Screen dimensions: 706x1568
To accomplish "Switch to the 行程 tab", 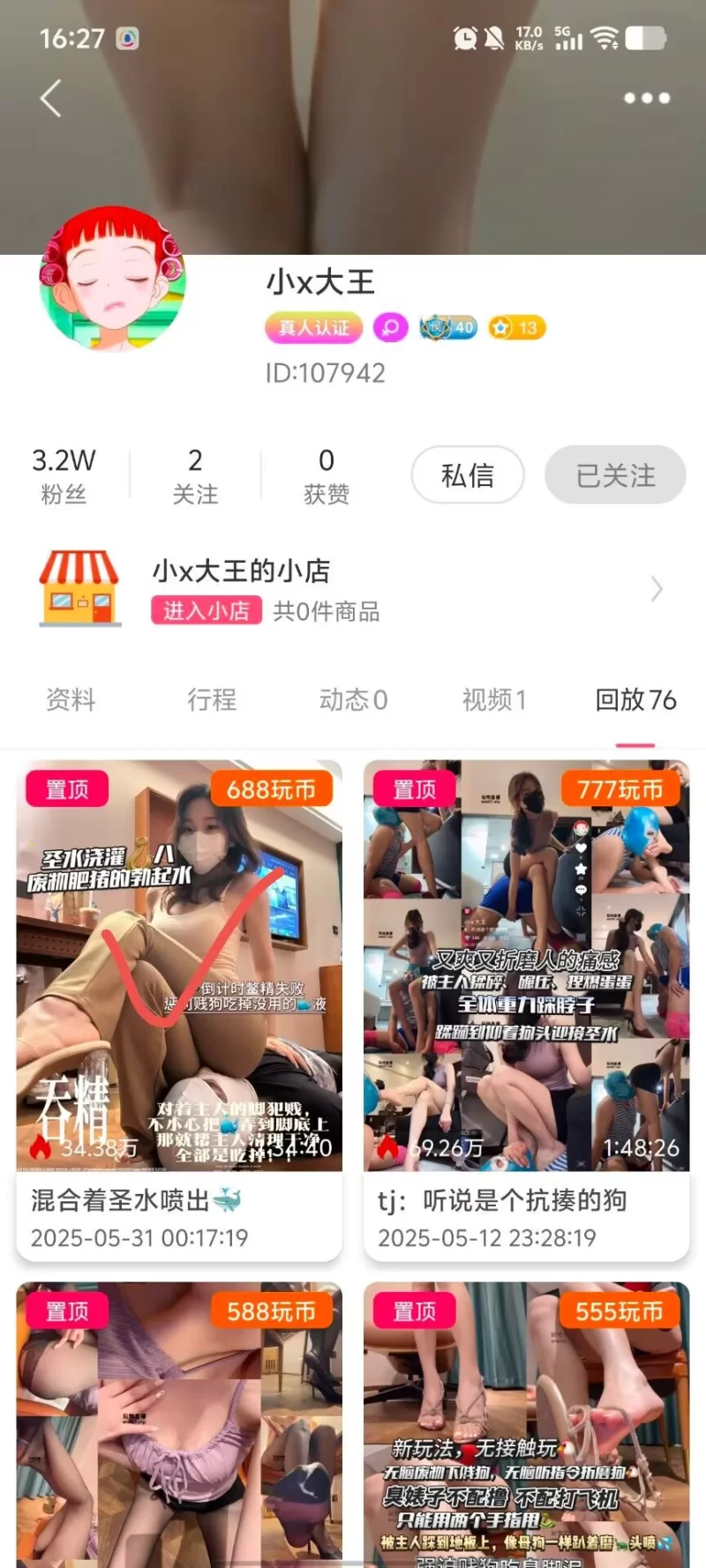I will point(212,700).
